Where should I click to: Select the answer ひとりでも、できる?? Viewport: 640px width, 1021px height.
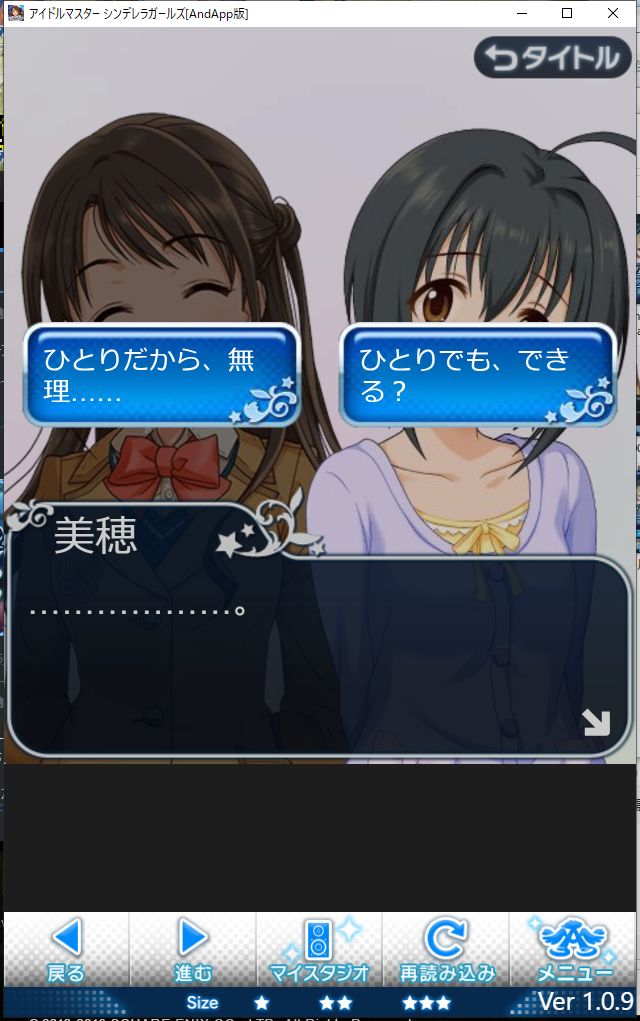pyautogui.click(x=478, y=376)
